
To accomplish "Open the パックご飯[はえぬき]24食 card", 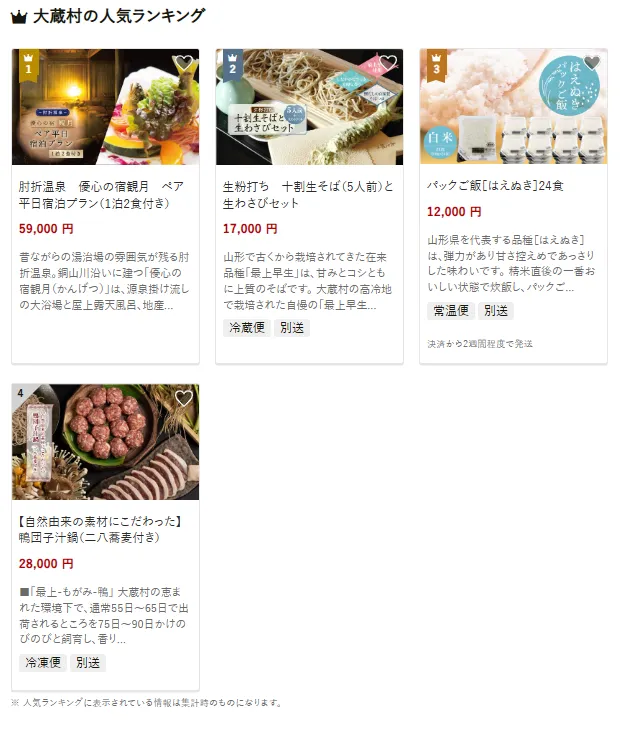I will click(x=495, y=186).
